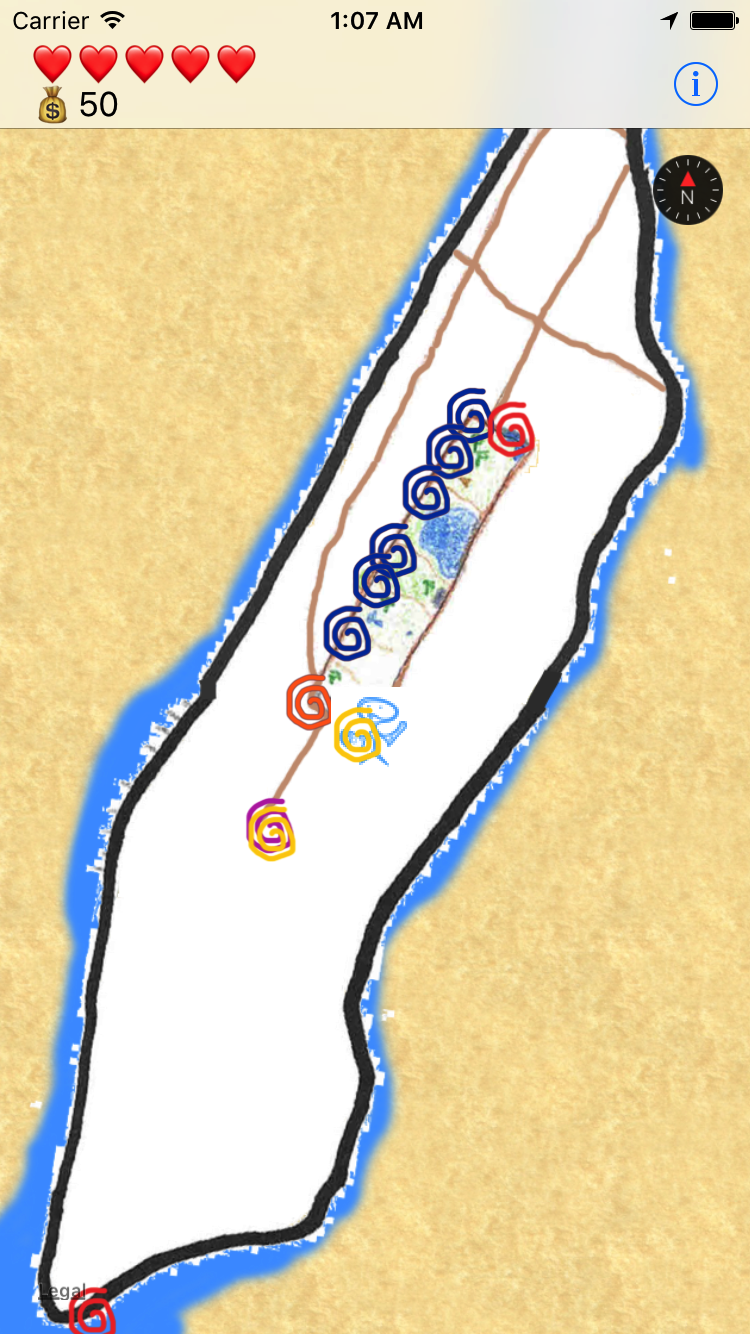This screenshot has height=1334, width=750.
Task: Open the Legal link on the map
Action: pyautogui.click(x=62, y=1290)
